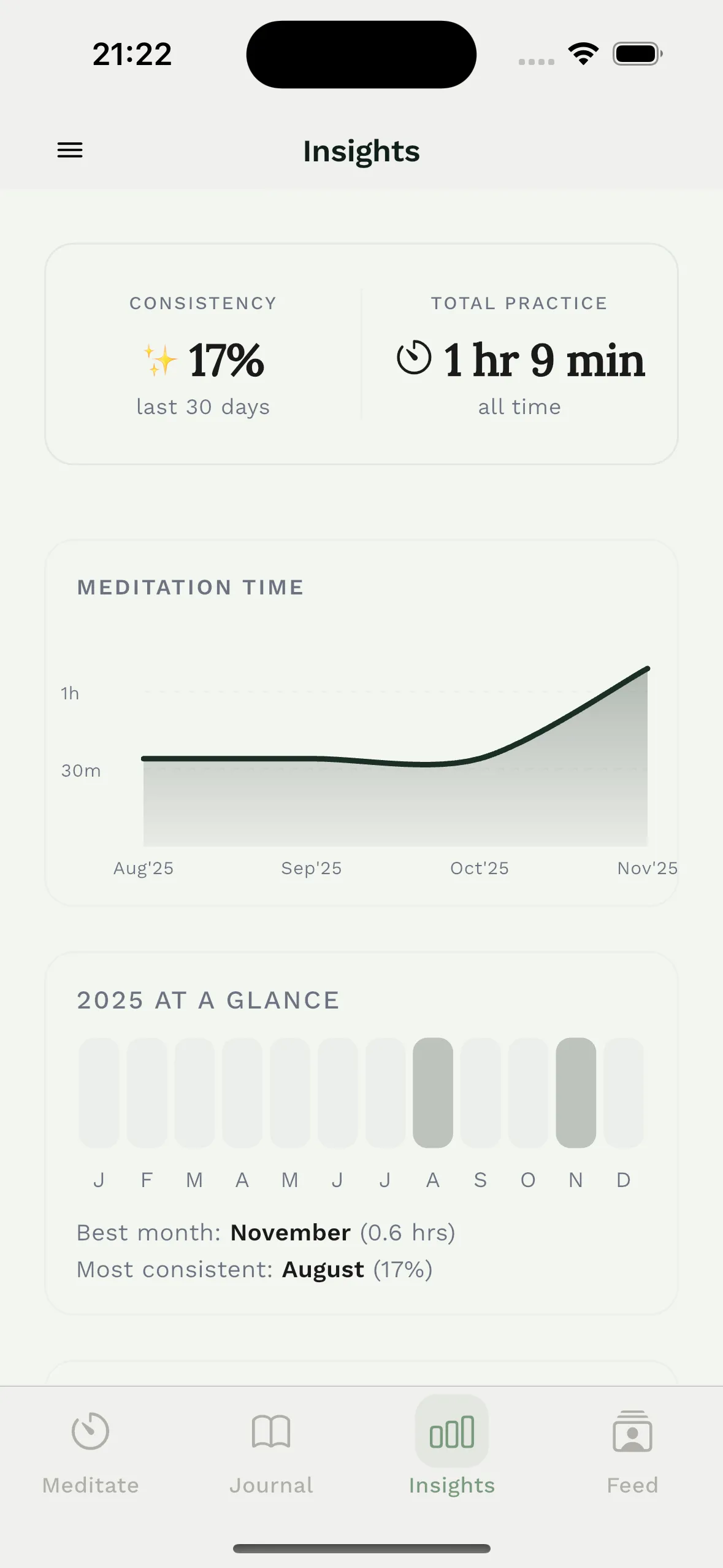Select the Insights bar chart icon
This screenshot has height=1568, width=723.
451,1433
